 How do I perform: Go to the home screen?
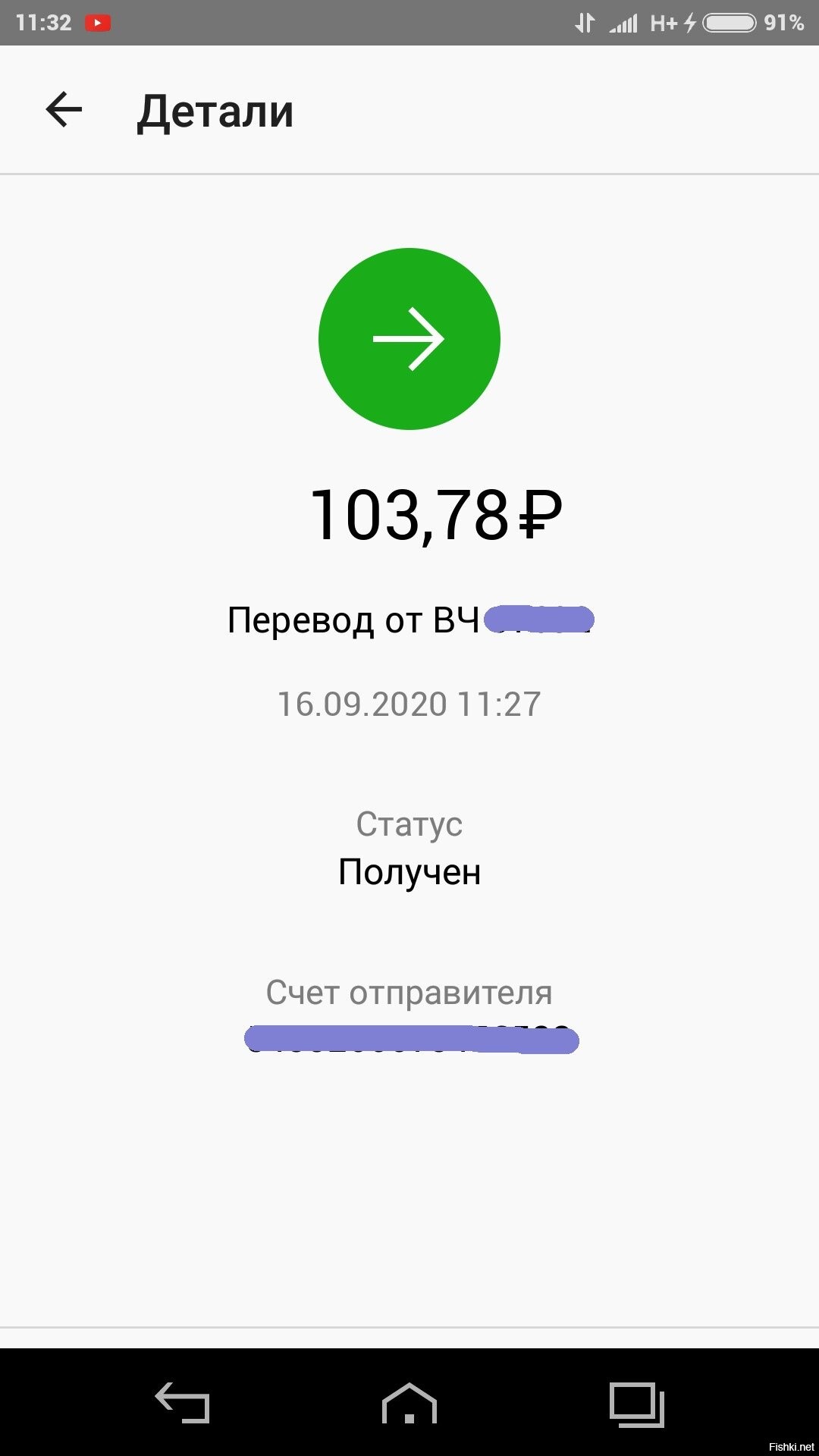[409, 1403]
